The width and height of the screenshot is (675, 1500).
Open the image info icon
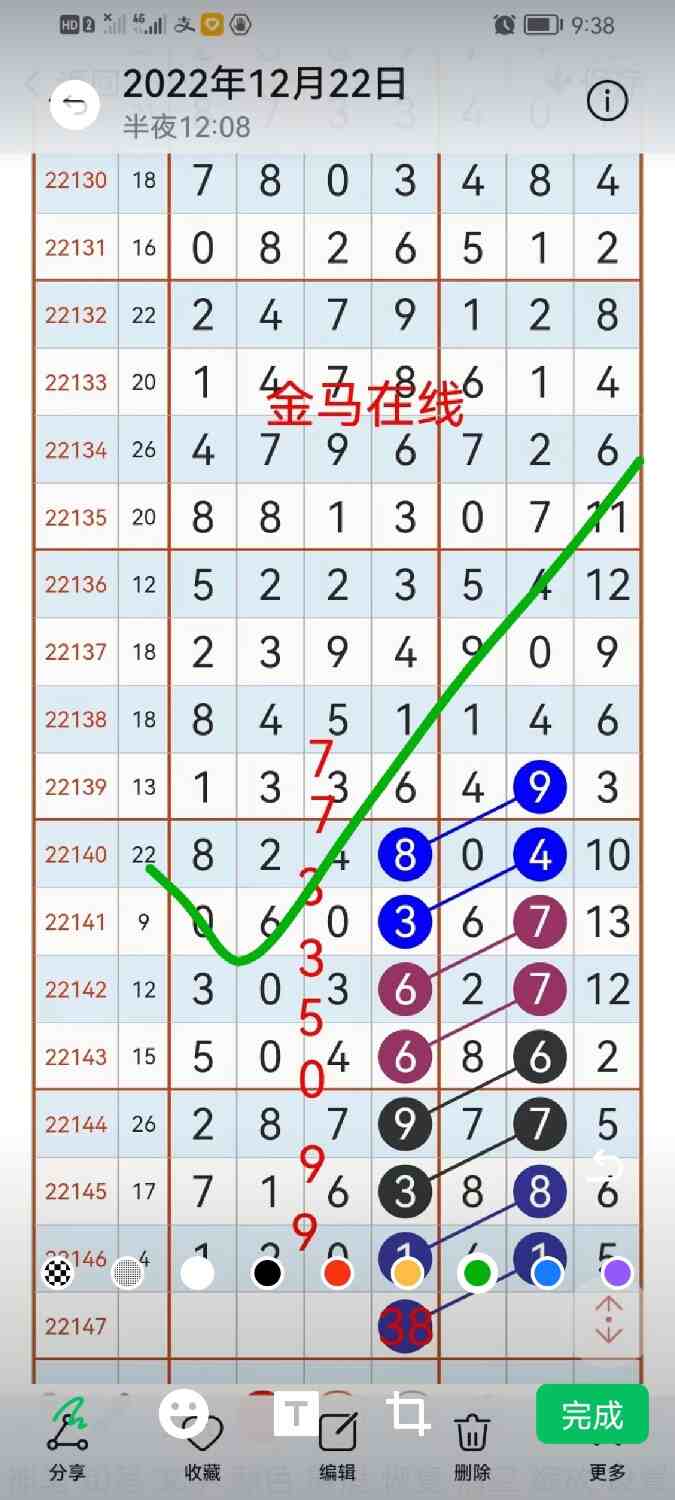pyautogui.click(x=607, y=102)
